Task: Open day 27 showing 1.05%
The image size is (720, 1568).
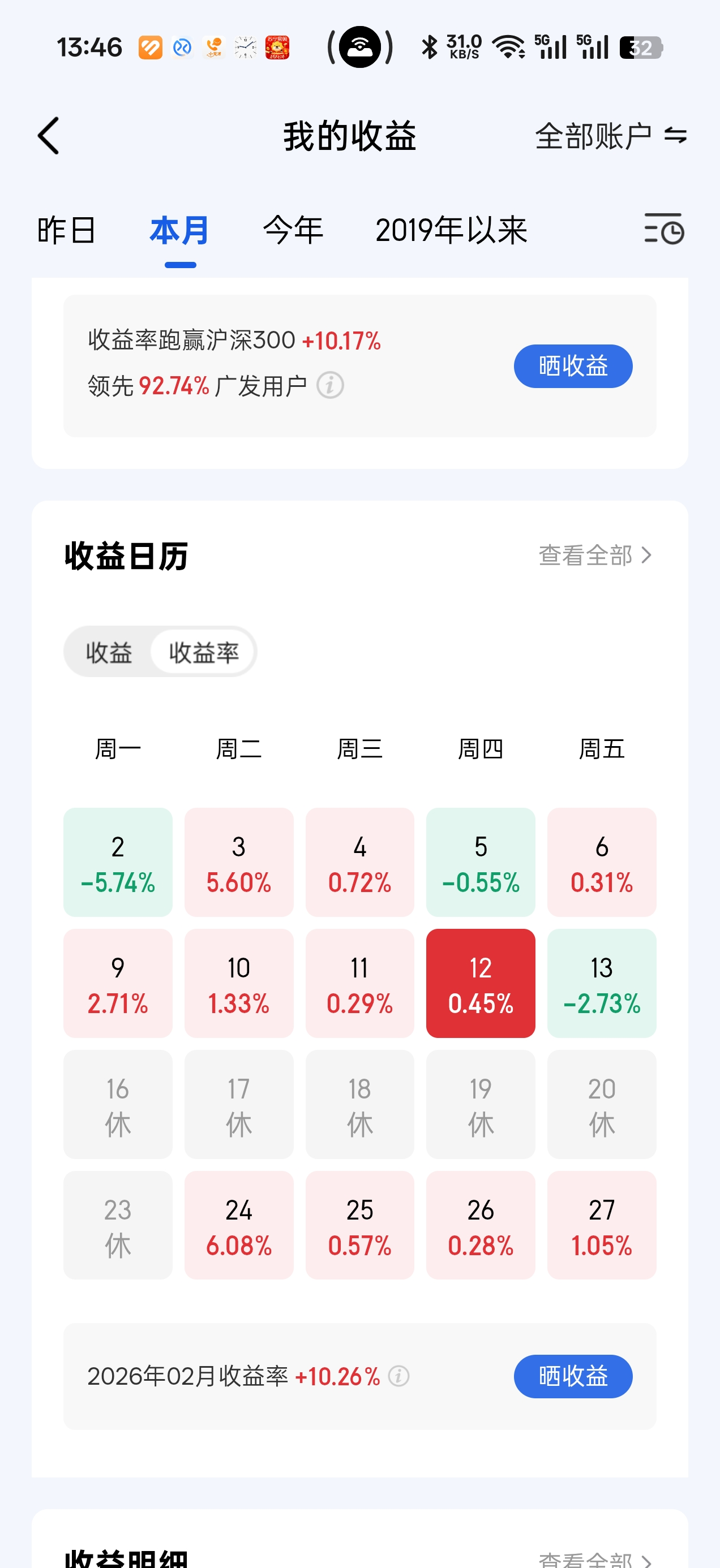Action: pyautogui.click(x=602, y=1225)
